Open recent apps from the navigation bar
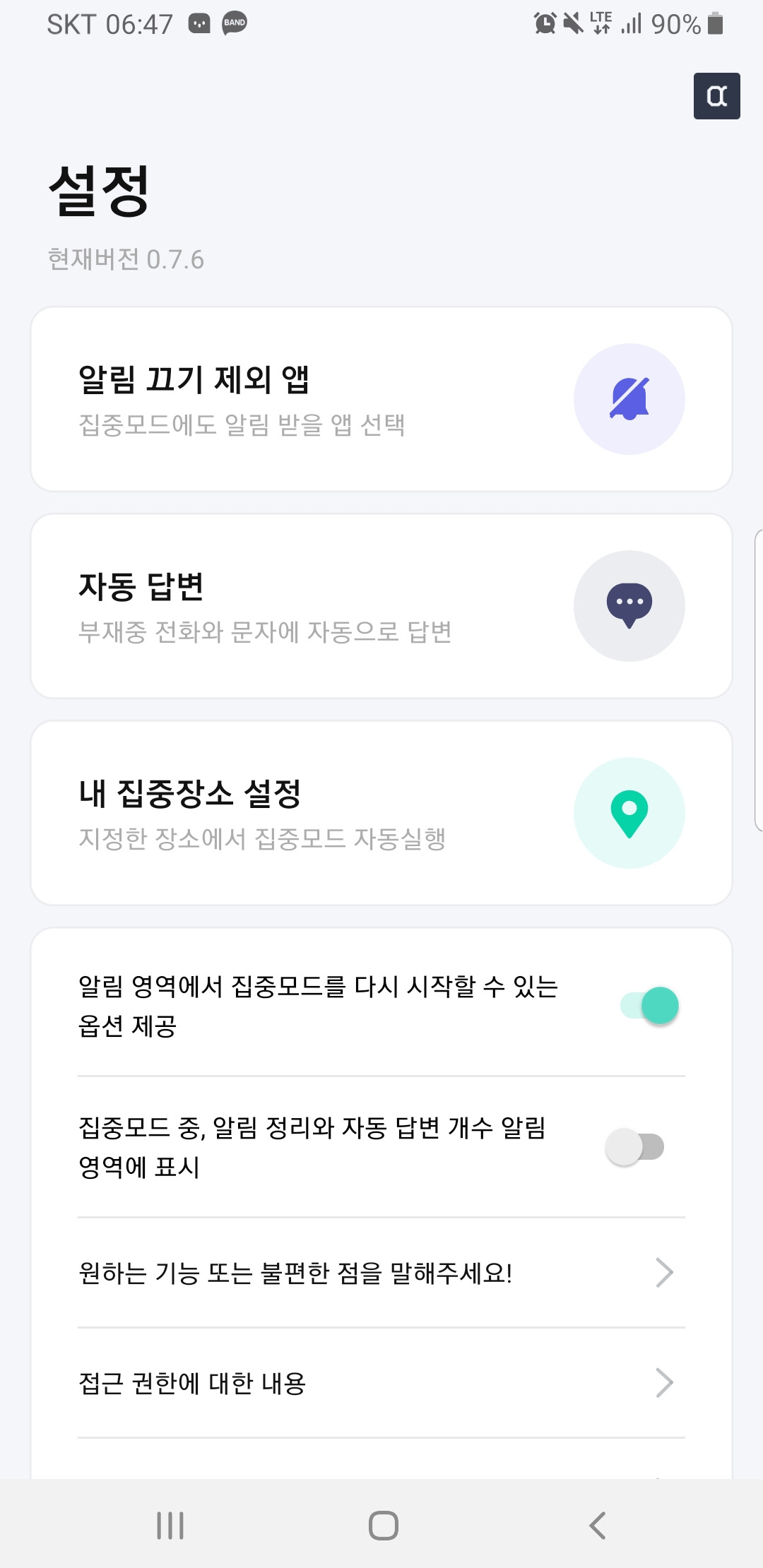Viewport: 763px width, 1568px height. (170, 1526)
